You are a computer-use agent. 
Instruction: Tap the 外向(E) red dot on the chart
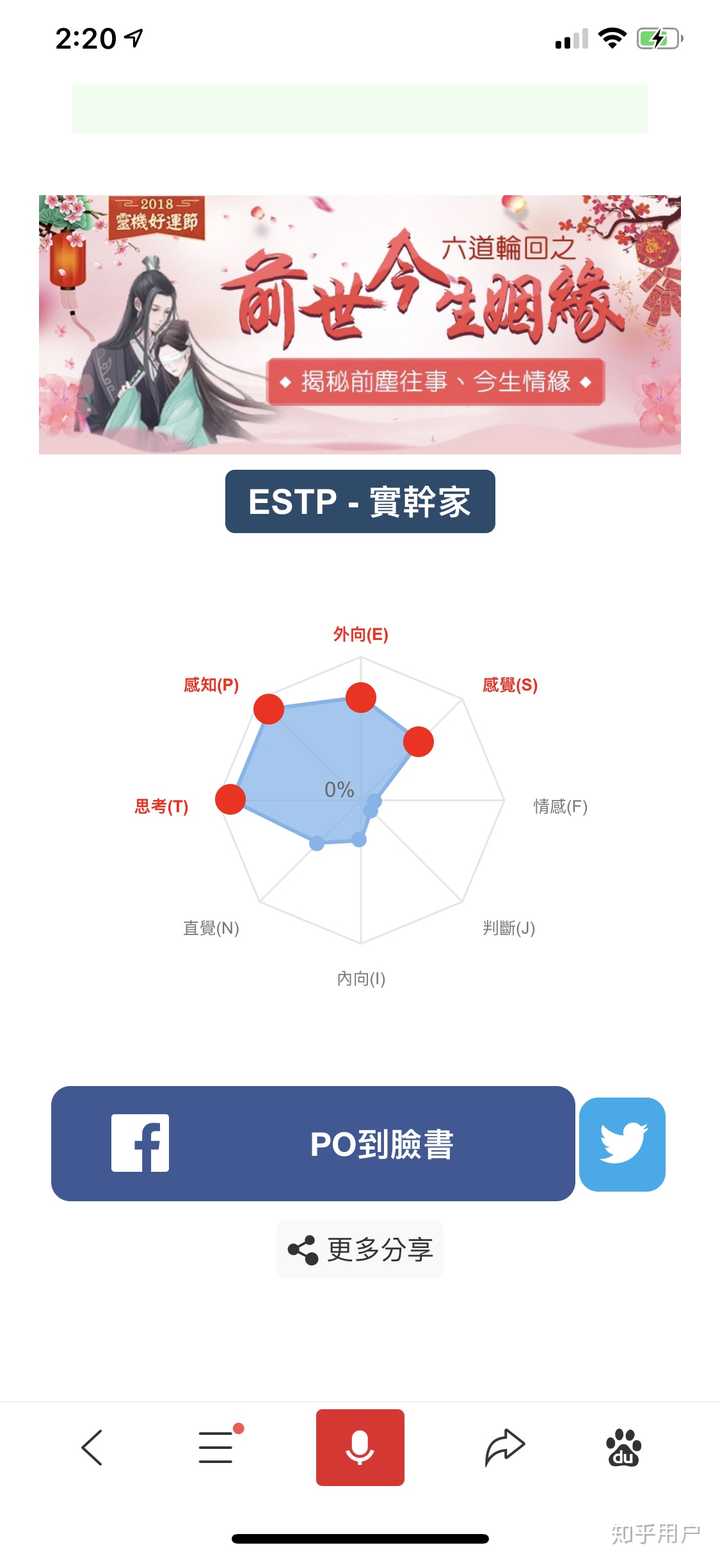click(360, 697)
